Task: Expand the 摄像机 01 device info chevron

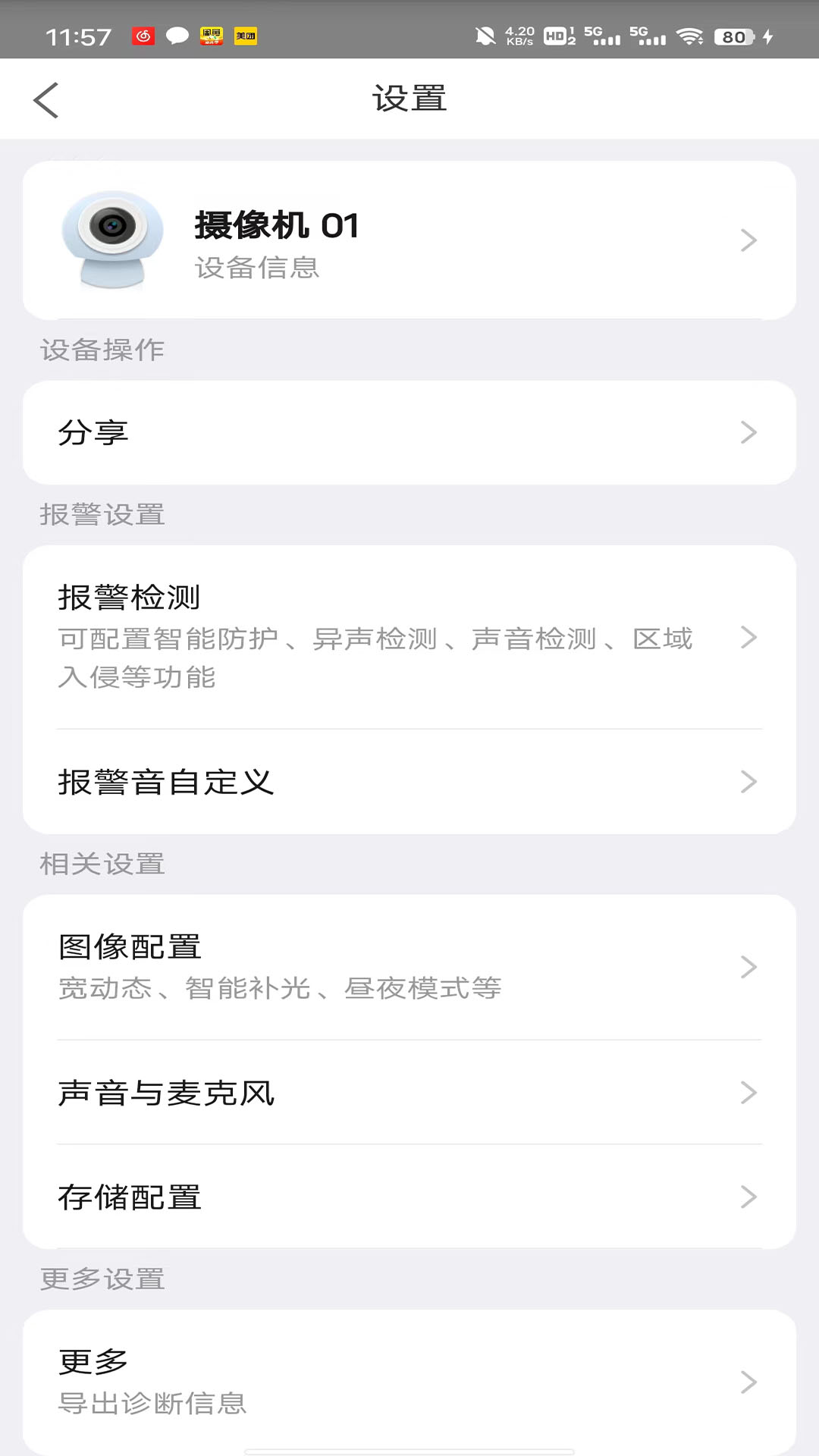Action: coord(749,240)
